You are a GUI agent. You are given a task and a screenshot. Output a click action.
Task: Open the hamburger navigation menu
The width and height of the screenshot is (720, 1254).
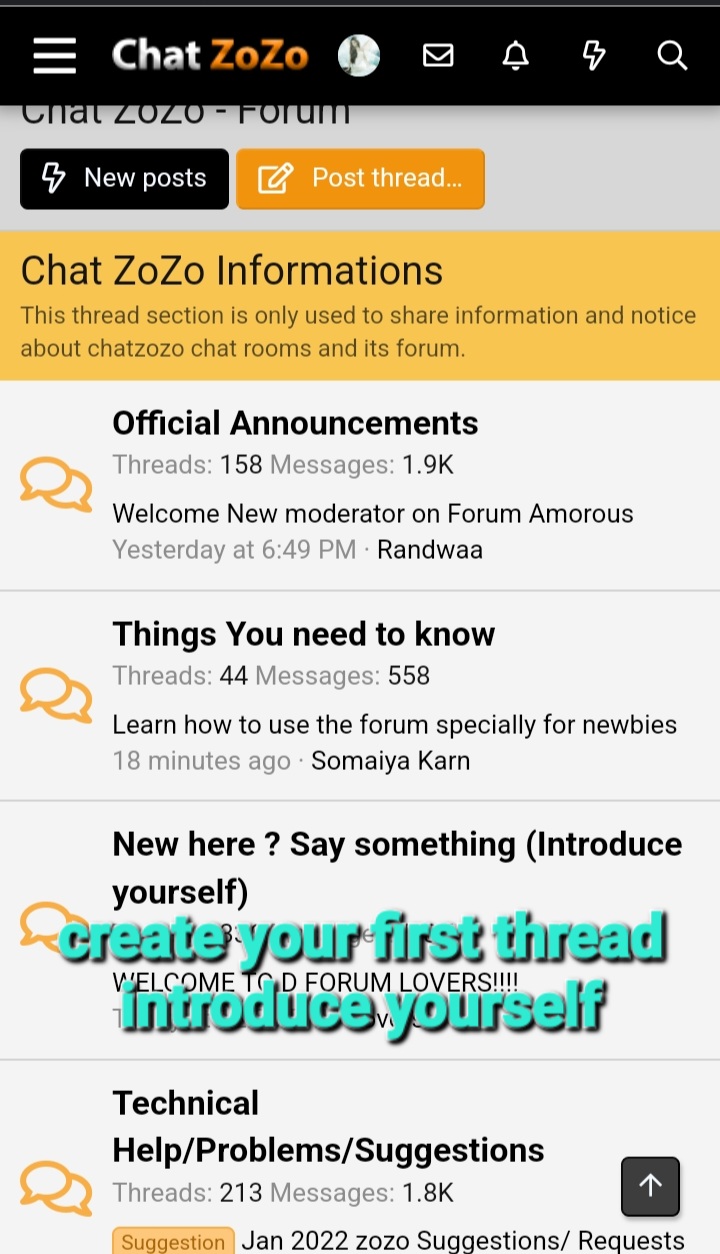[x=54, y=55]
